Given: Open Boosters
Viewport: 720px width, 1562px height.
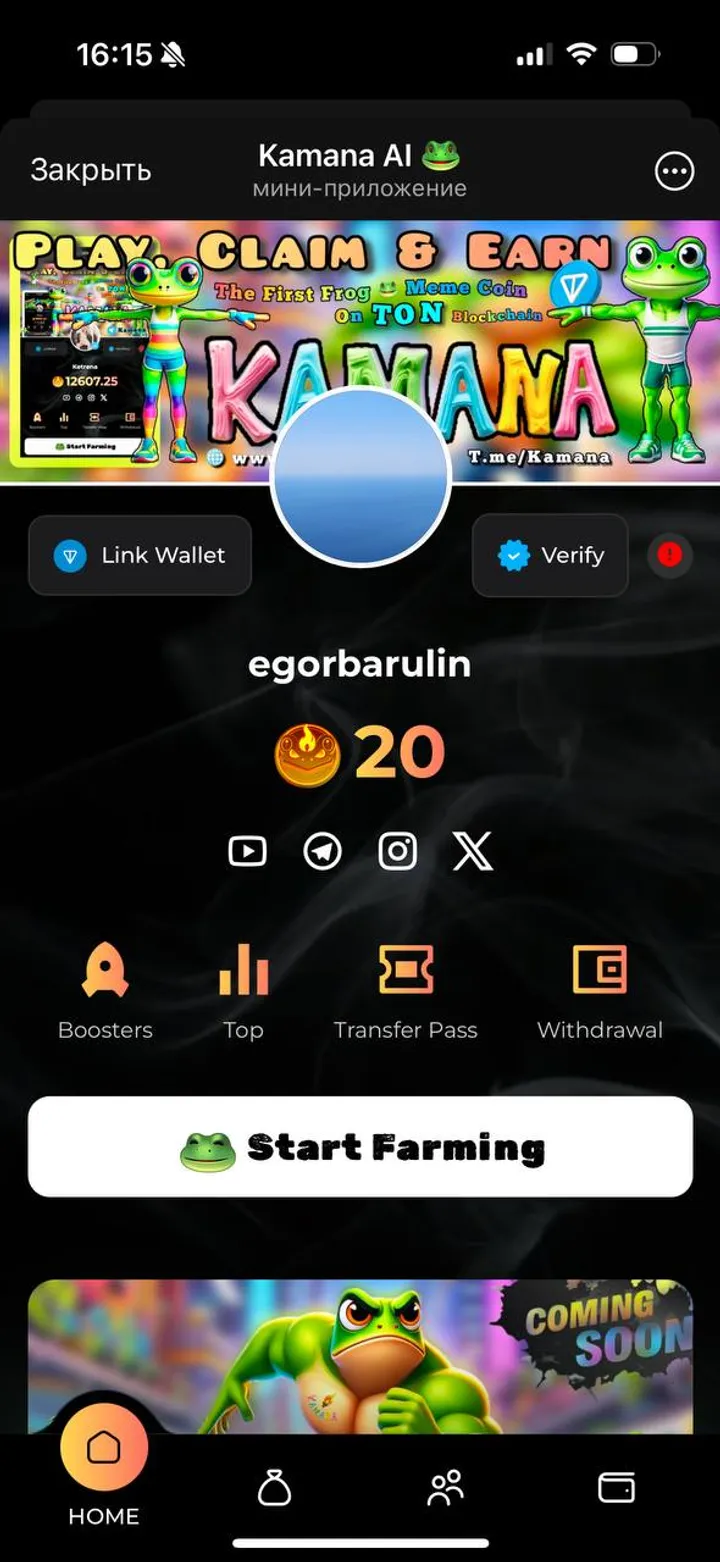Looking at the screenshot, I should pos(105,990).
